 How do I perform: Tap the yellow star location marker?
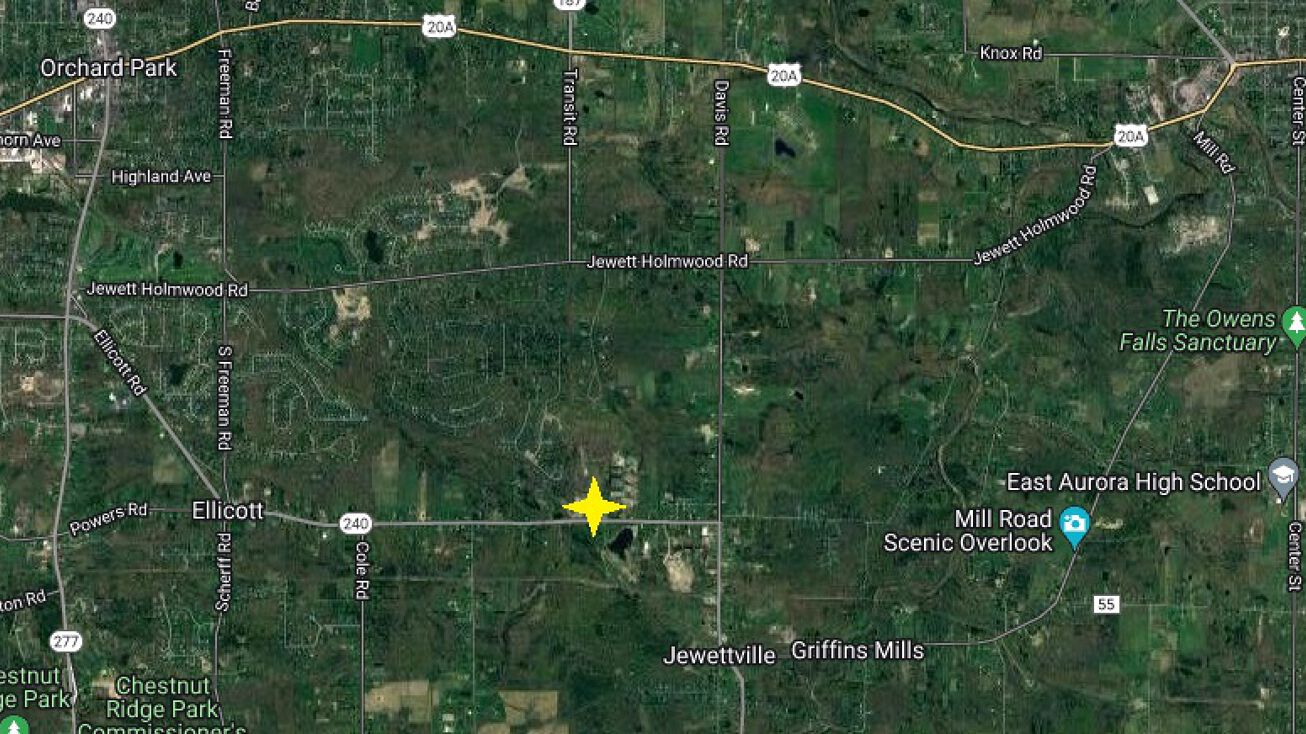pyautogui.click(x=594, y=507)
